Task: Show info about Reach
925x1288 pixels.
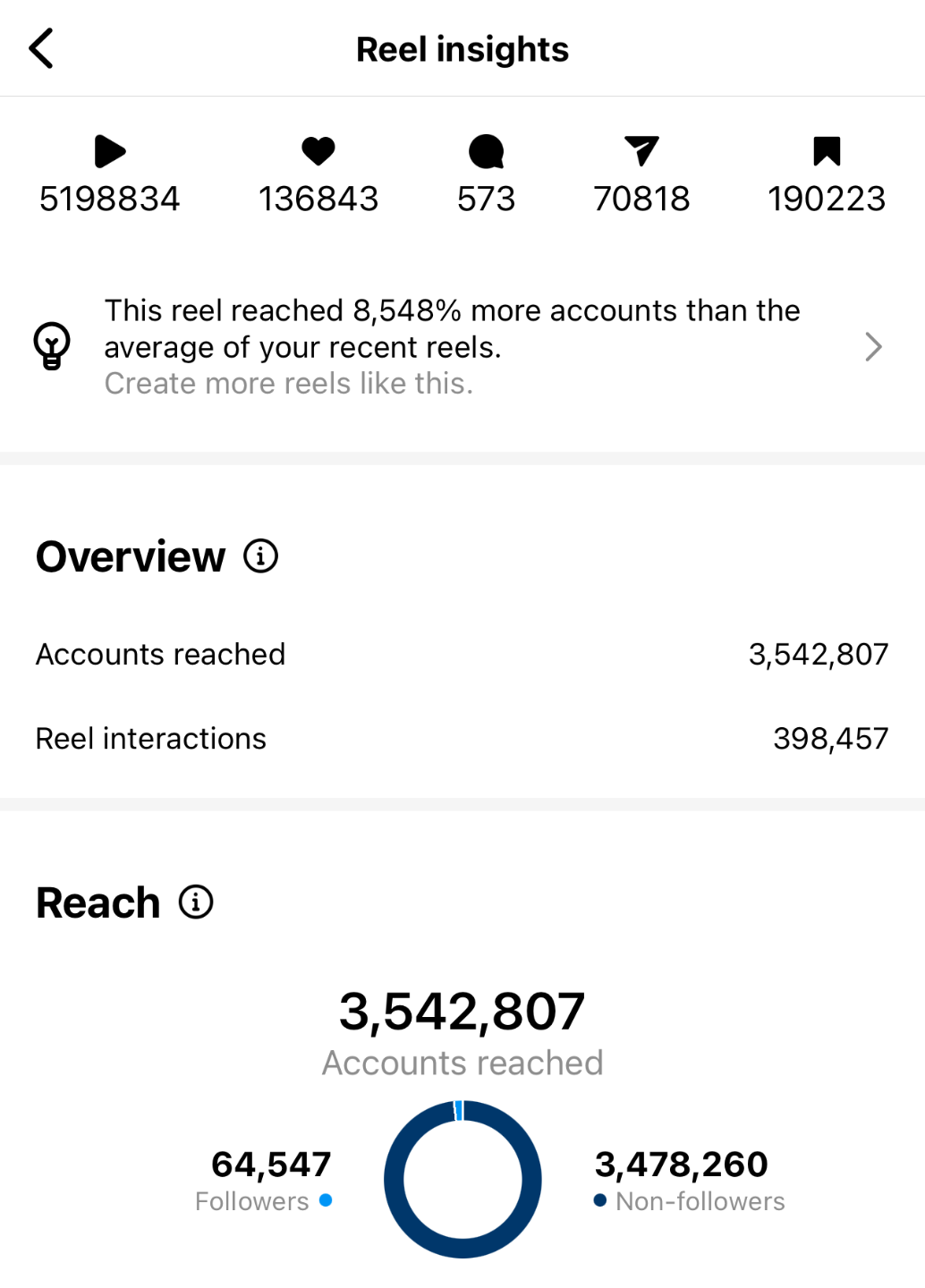Action: point(196,902)
